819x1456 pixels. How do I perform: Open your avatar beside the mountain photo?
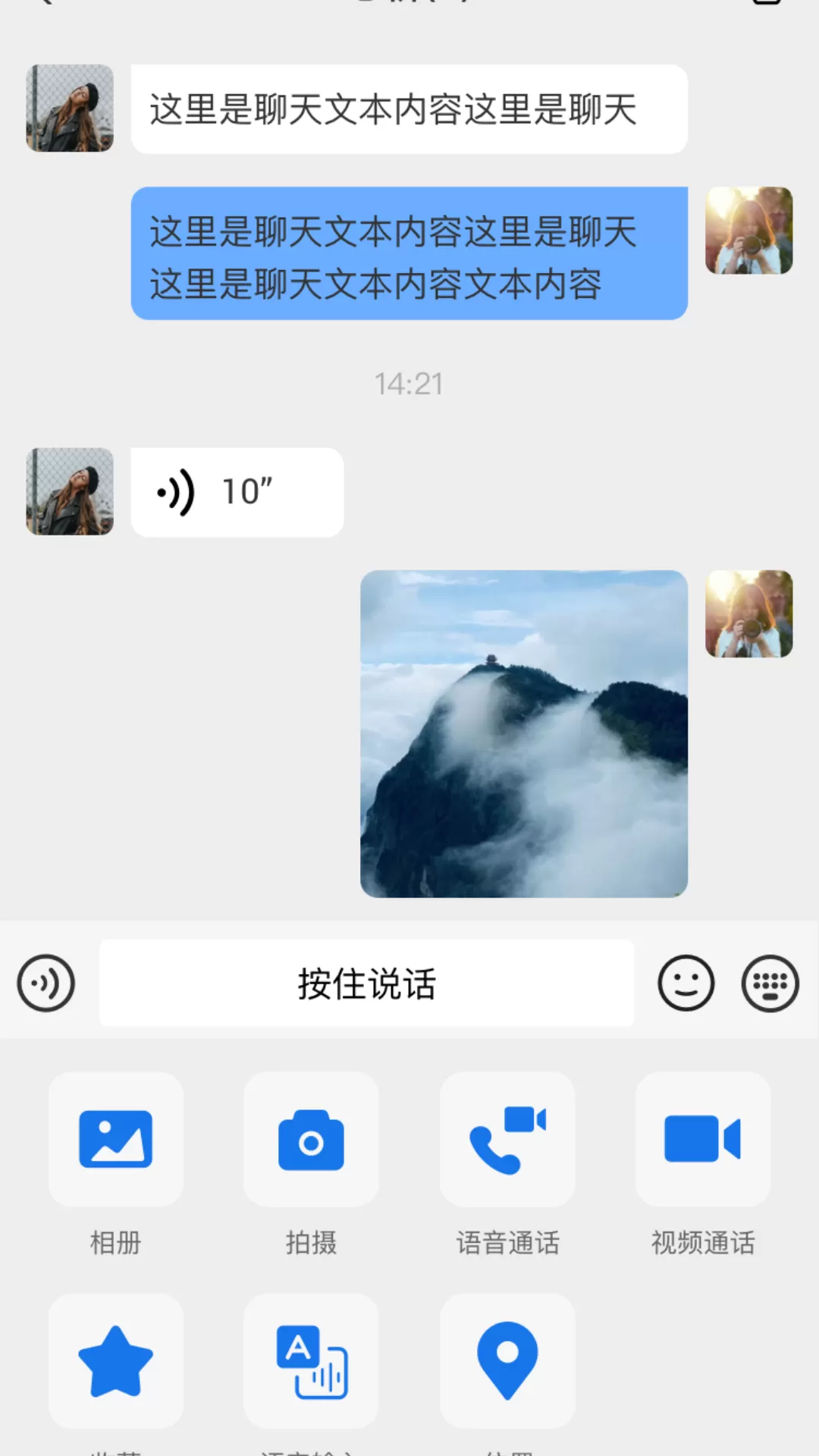point(749,613)
